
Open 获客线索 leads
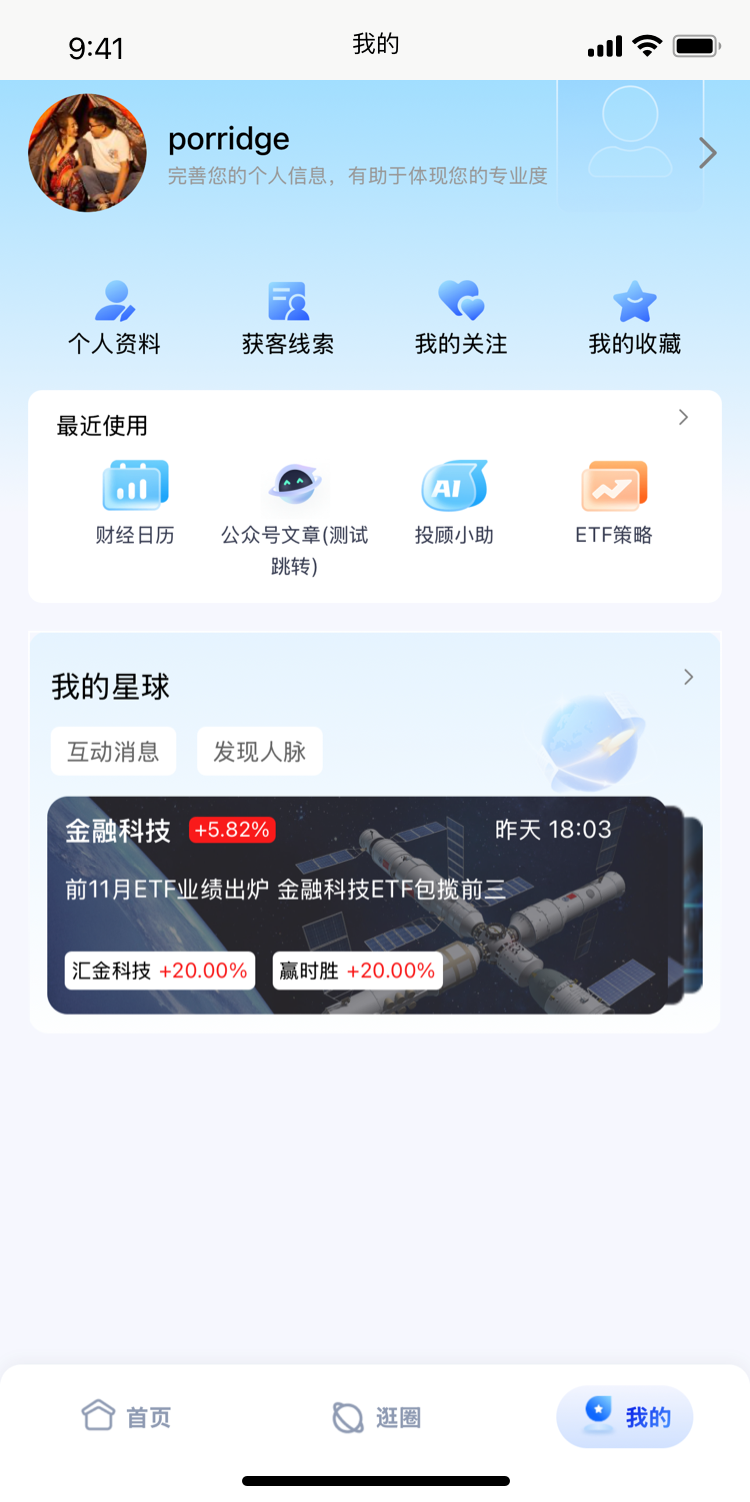(288, 319)
